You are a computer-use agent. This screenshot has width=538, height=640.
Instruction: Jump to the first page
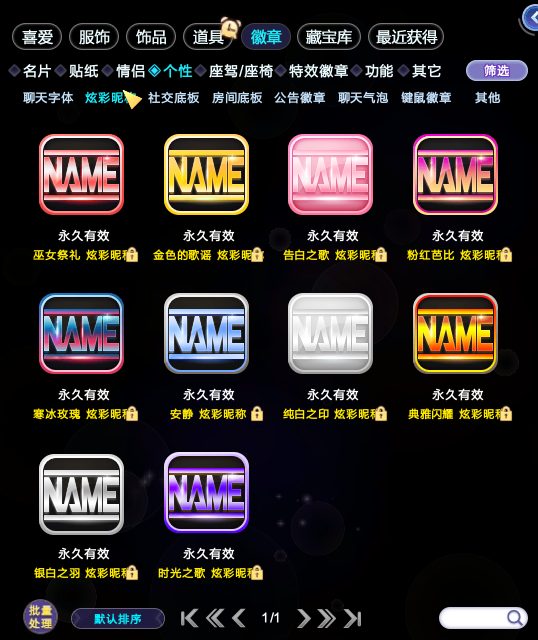click(189, 618)
